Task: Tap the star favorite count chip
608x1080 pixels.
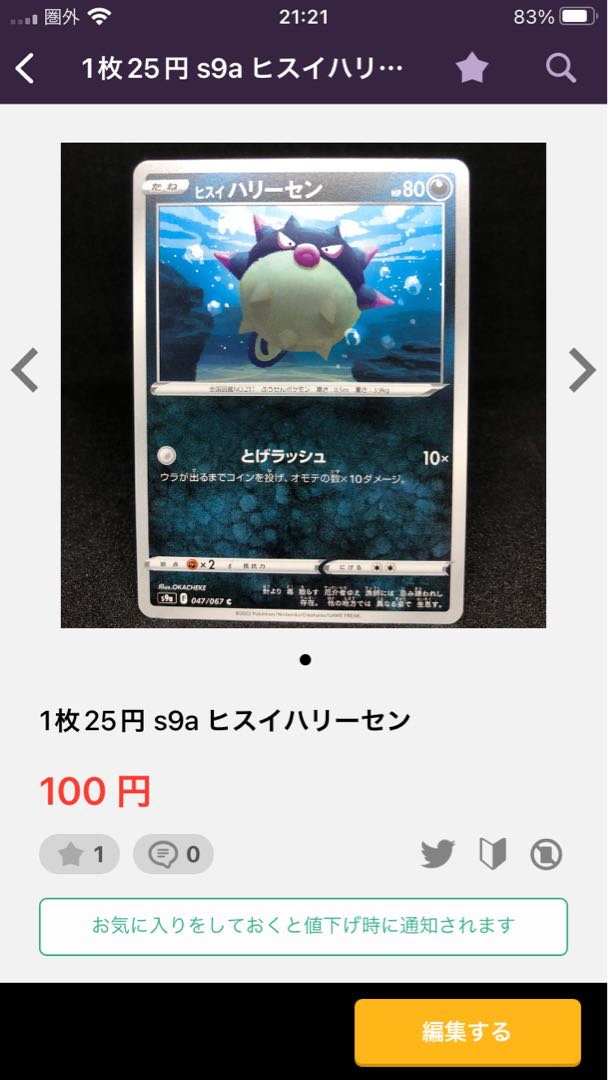Action: tap(80, 854)
